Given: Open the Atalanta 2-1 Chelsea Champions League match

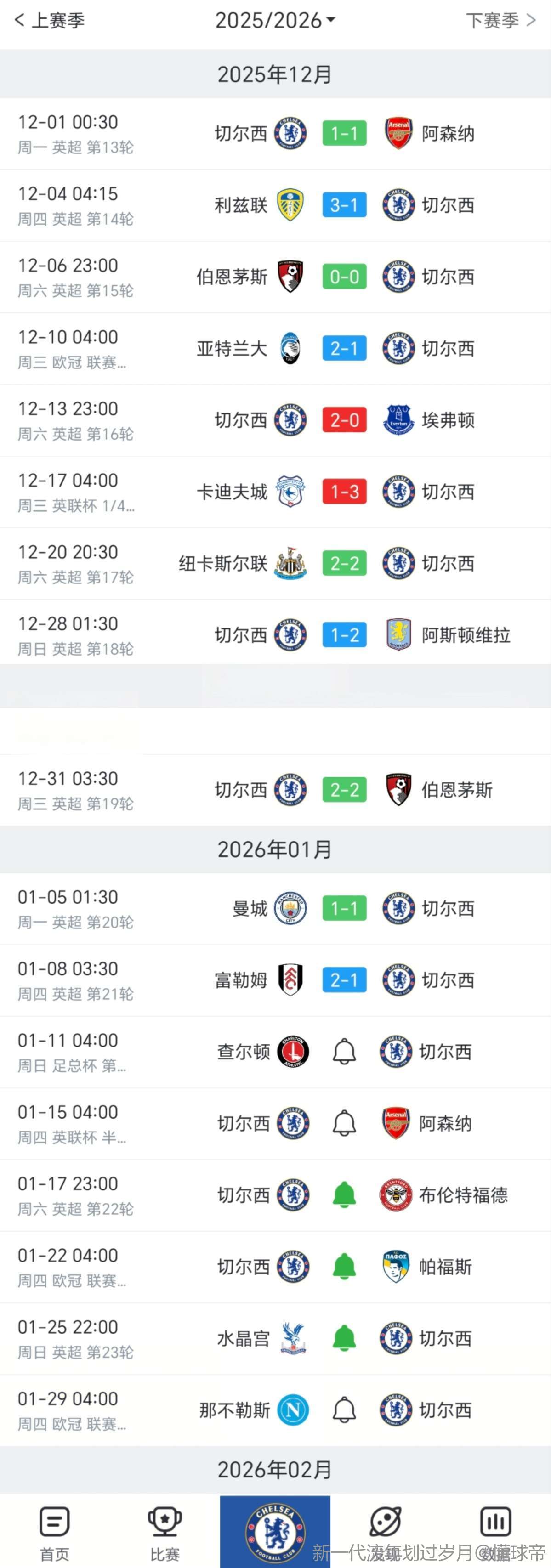Looking at the screenshot, I should (x=344, y=349).
